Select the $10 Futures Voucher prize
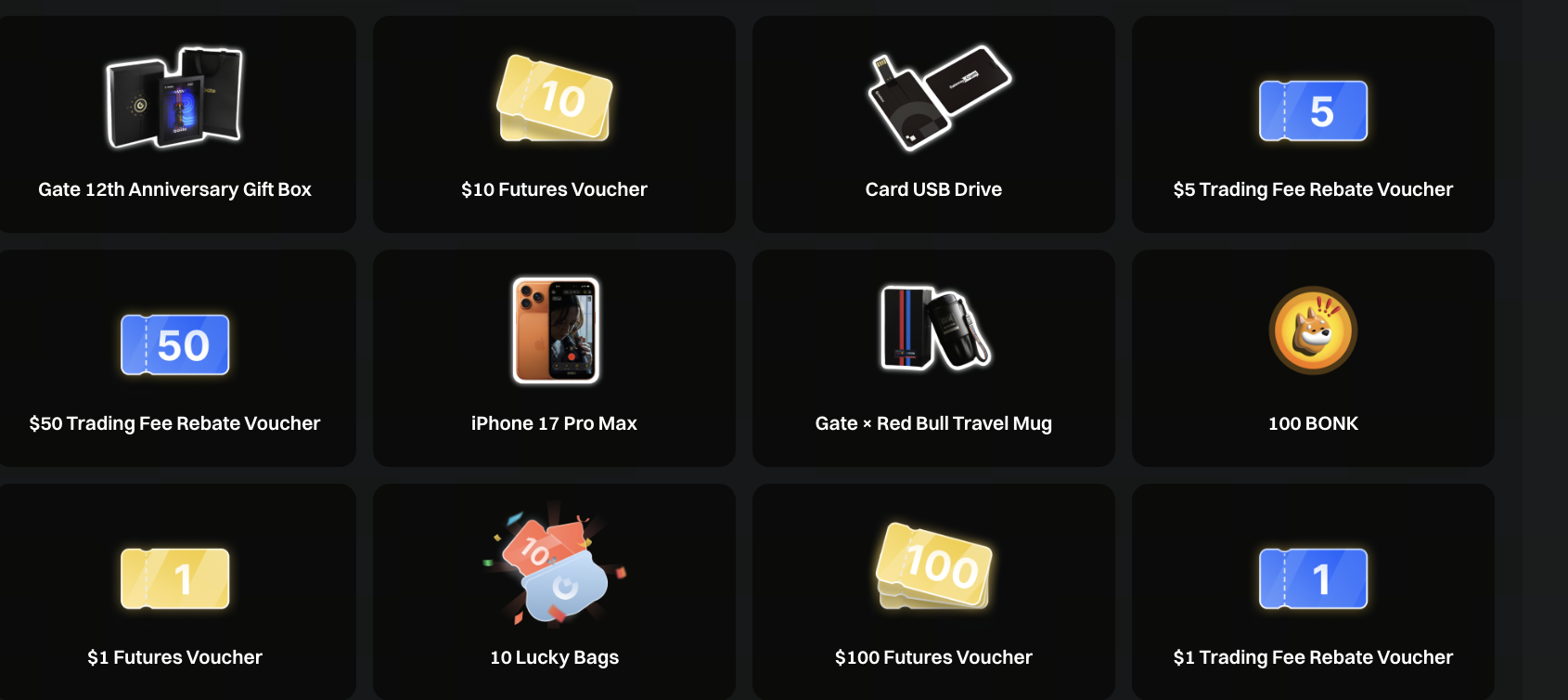 (x=554, y=124)
